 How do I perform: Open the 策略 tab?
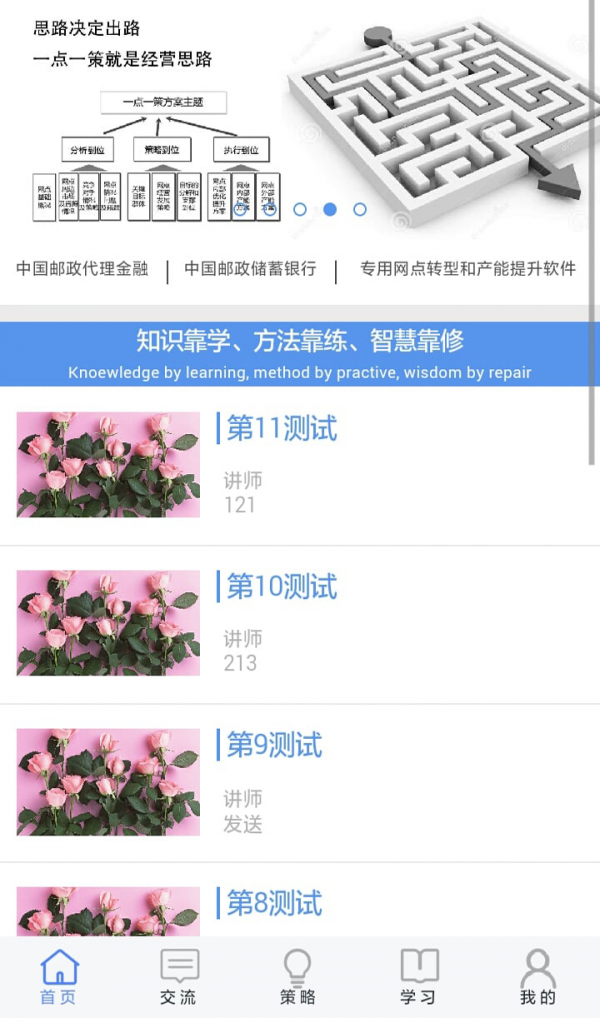[298, 977]
